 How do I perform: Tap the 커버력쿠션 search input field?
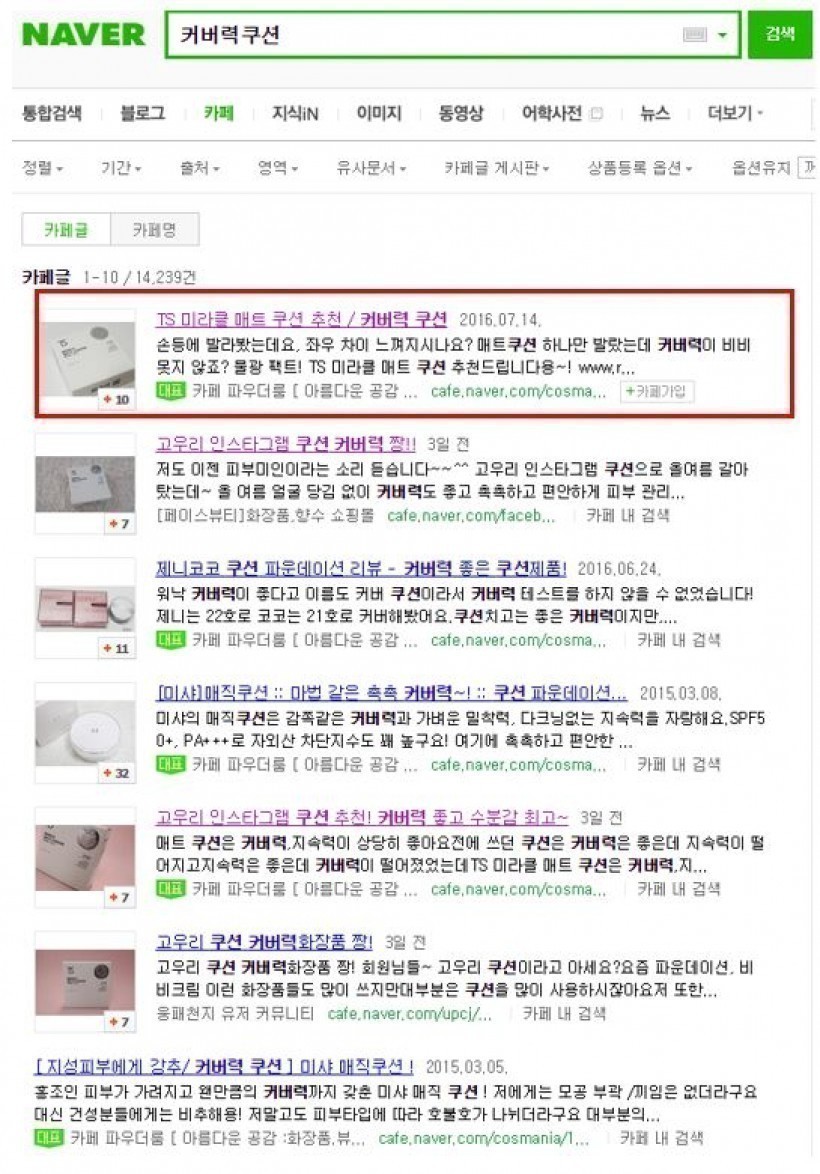point(420,35)
